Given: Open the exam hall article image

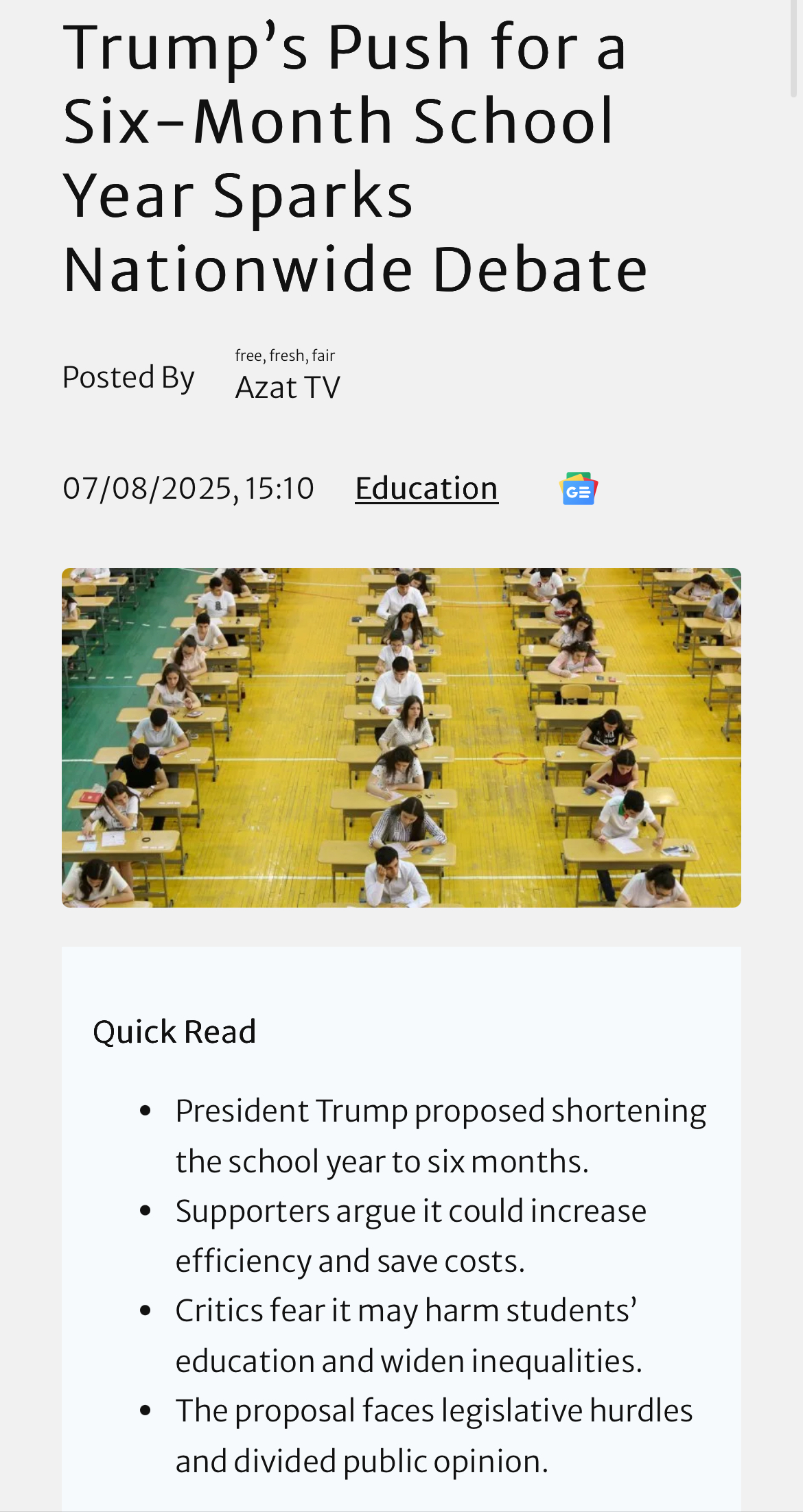Looking at the screenshot, I should click(401, 737).
